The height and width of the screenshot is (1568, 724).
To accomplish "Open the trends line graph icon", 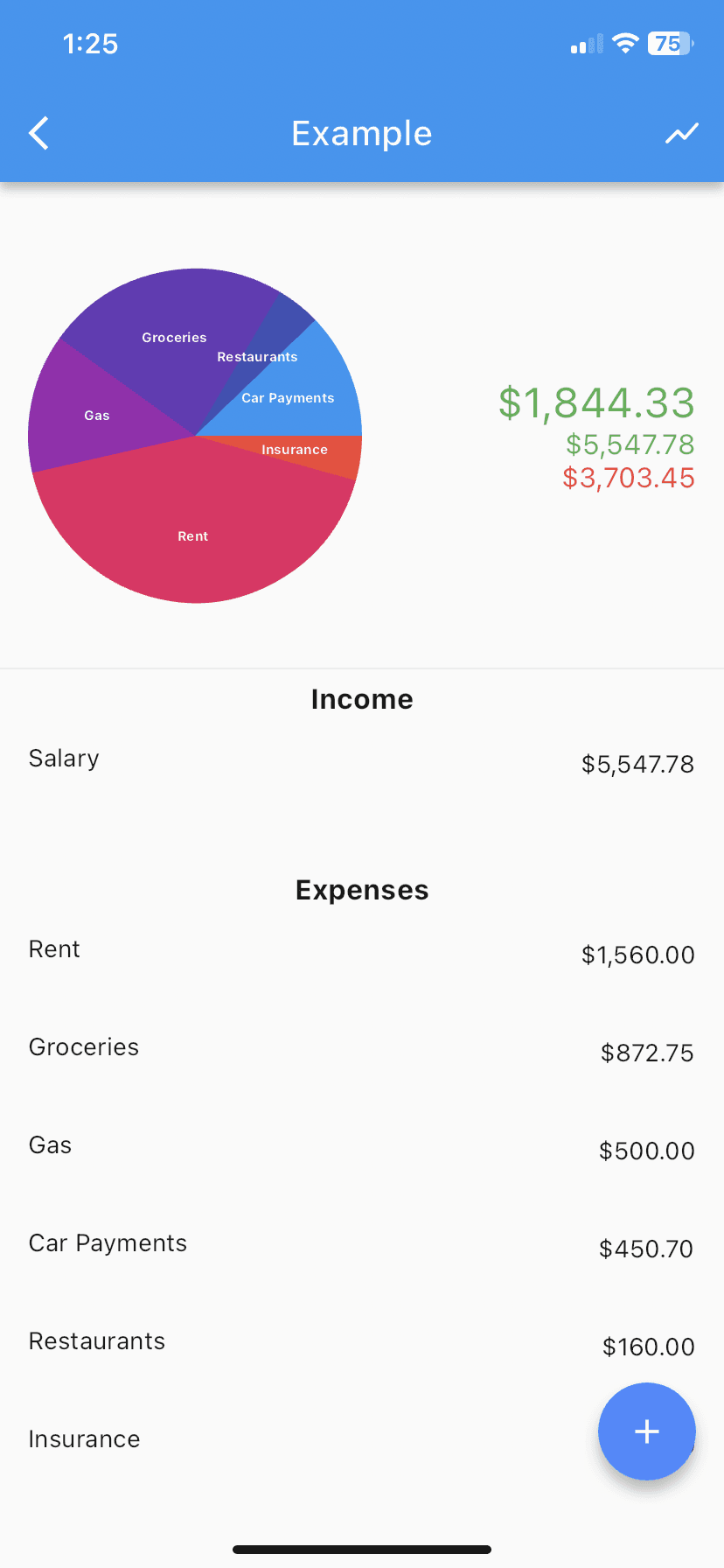I will [681, 133].
